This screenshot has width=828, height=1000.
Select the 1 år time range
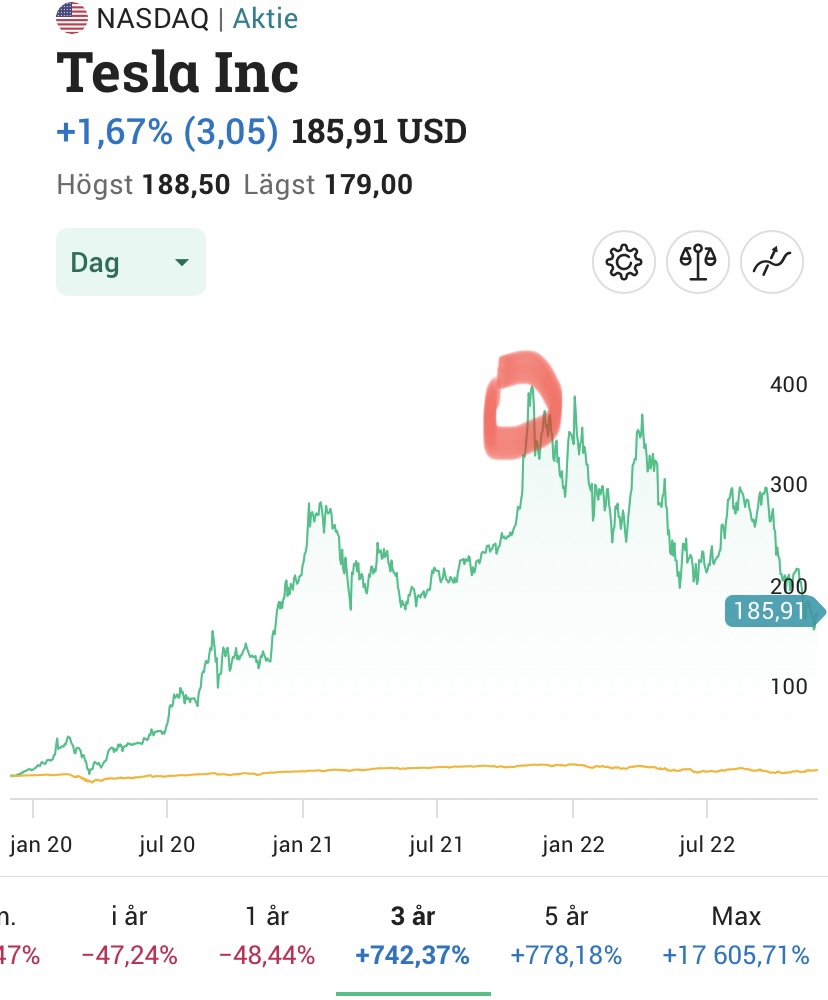click(267, 935)
